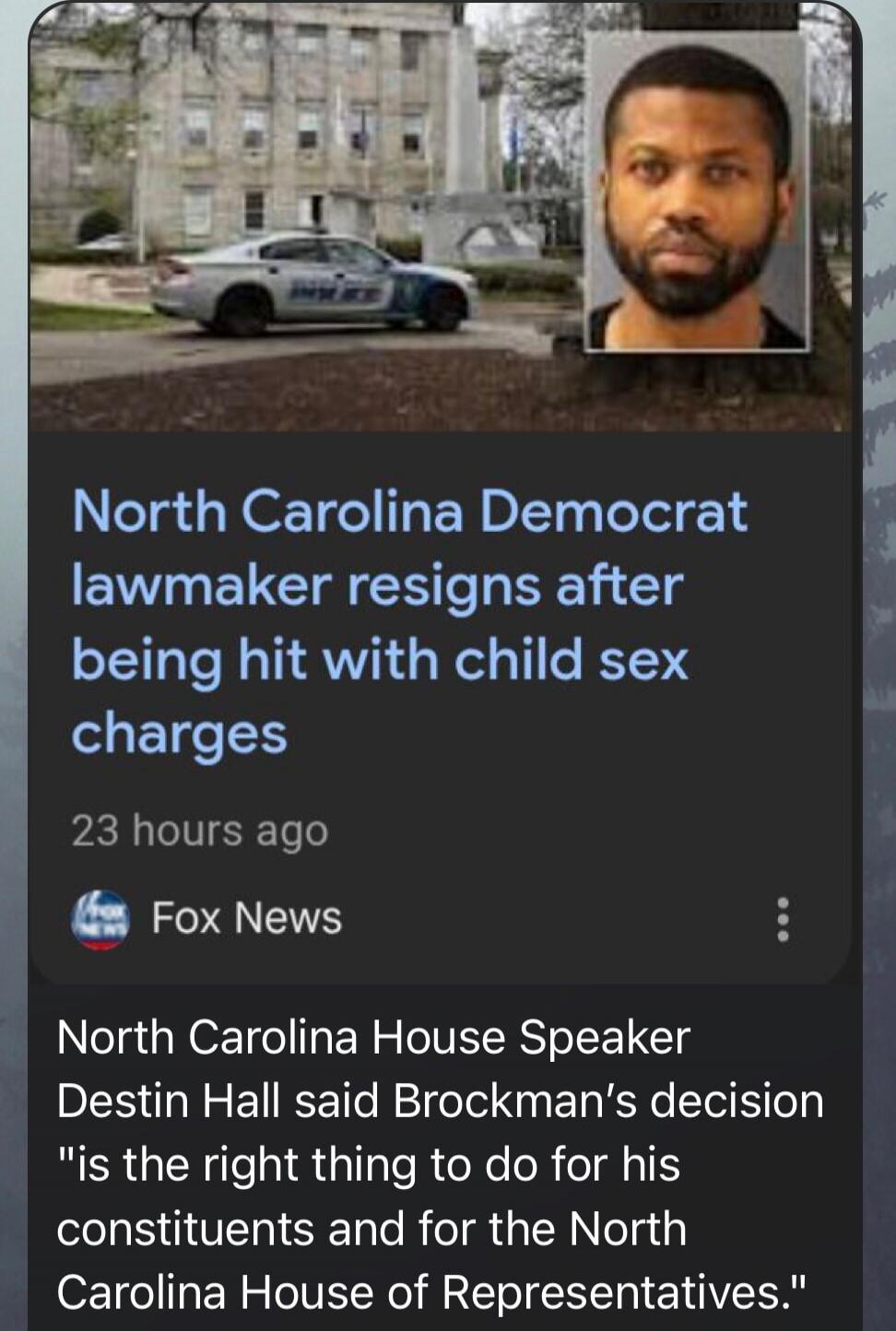The image size is (896, 1331).
Task: Click the headline word 'charges'
Action: tap(180, 733)
